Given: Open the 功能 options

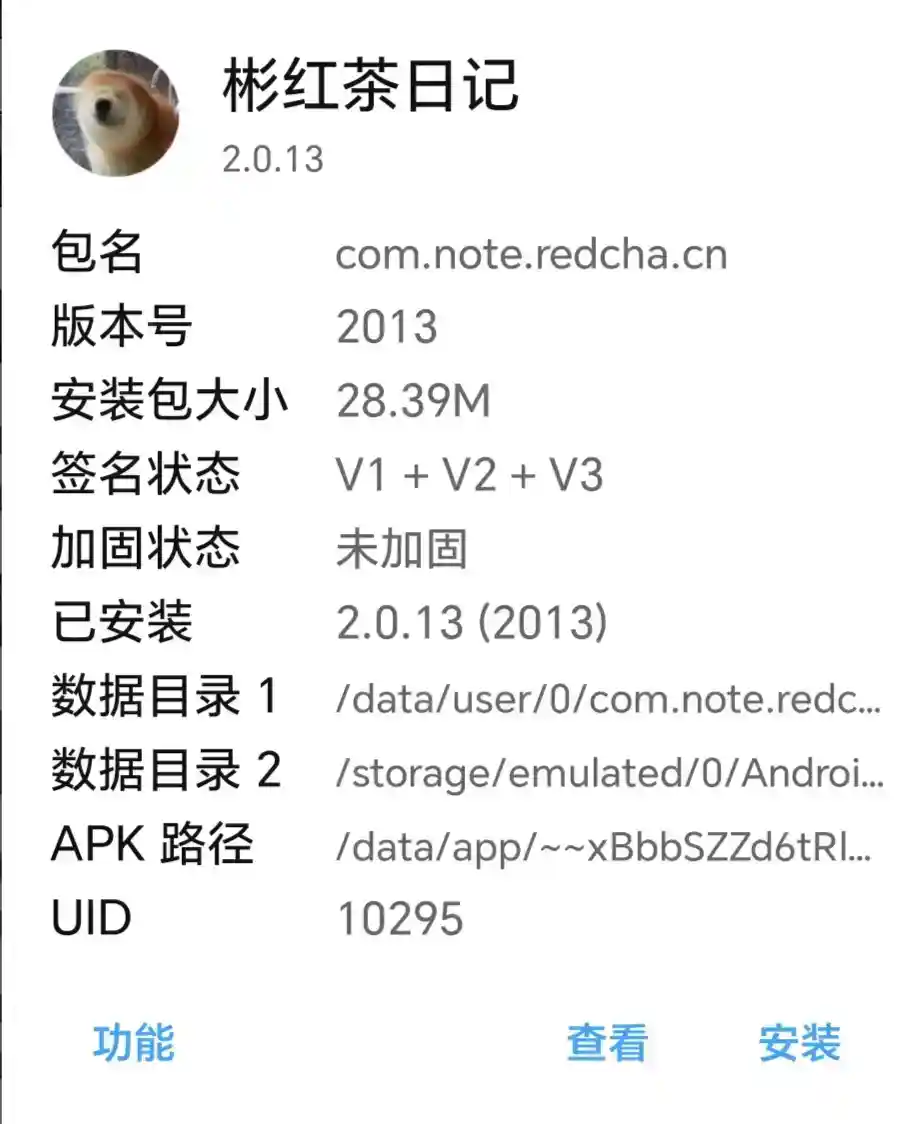Looking at the screenshot, I should [134, 1043].
